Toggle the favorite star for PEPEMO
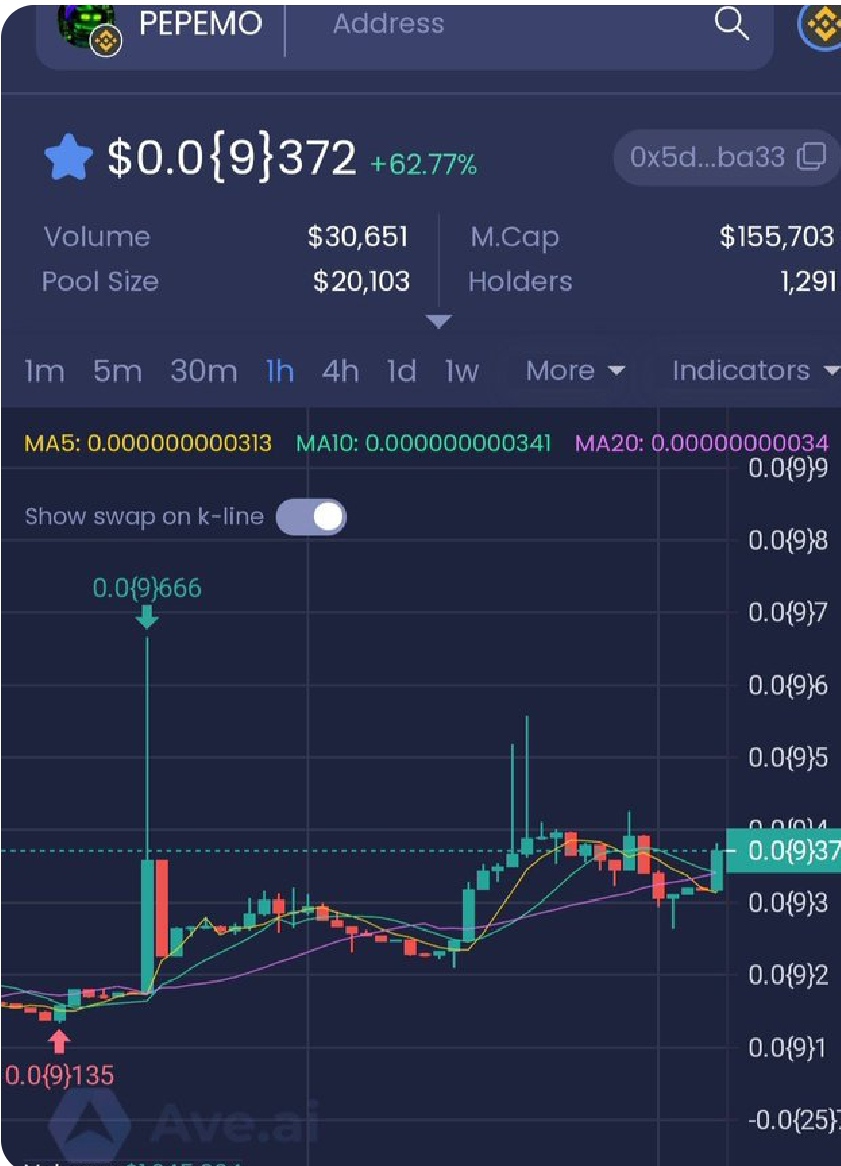Image resolution: width=841 pixels, height=1166 pixels. point(69,159)
